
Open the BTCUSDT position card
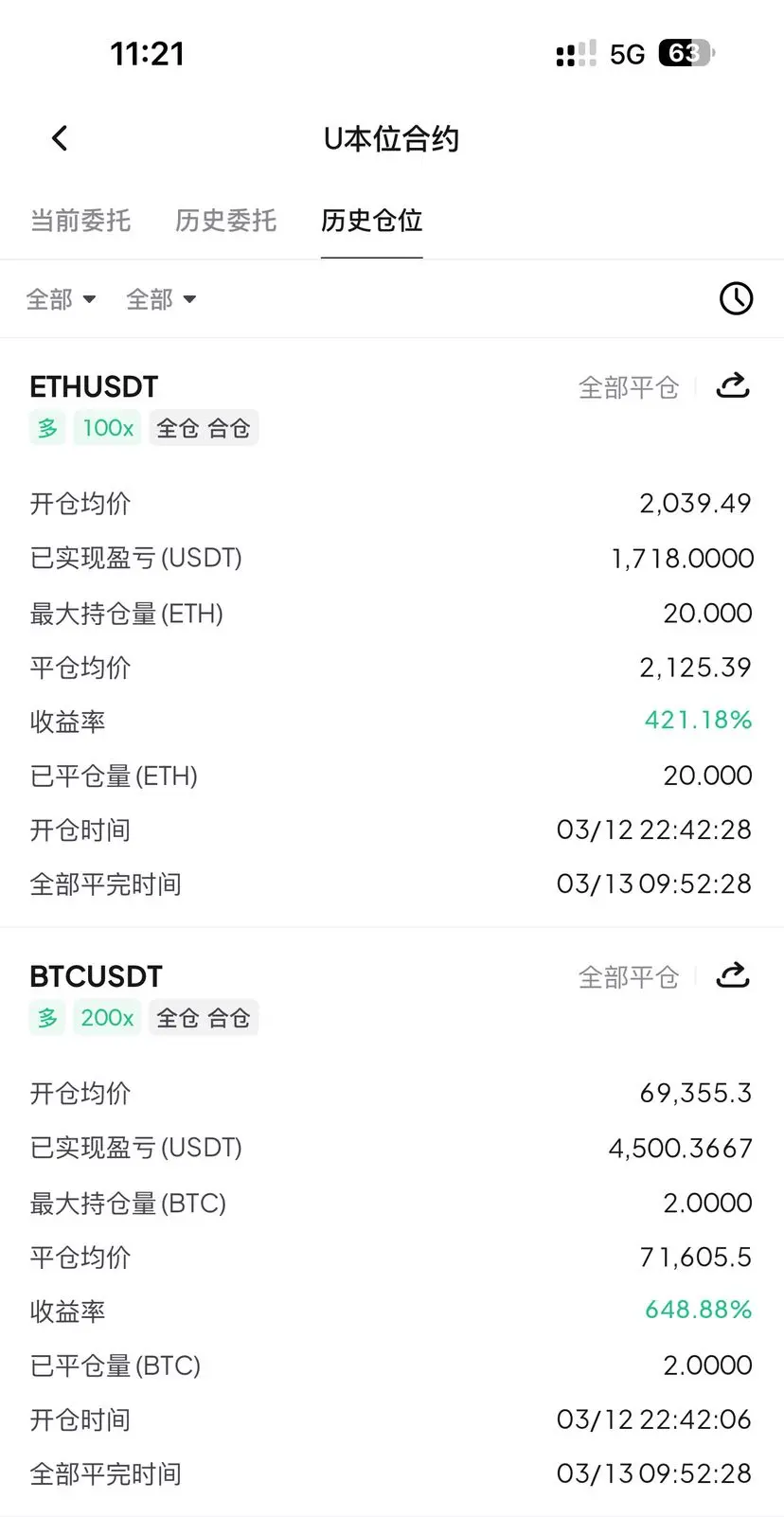coord(391,1223)
